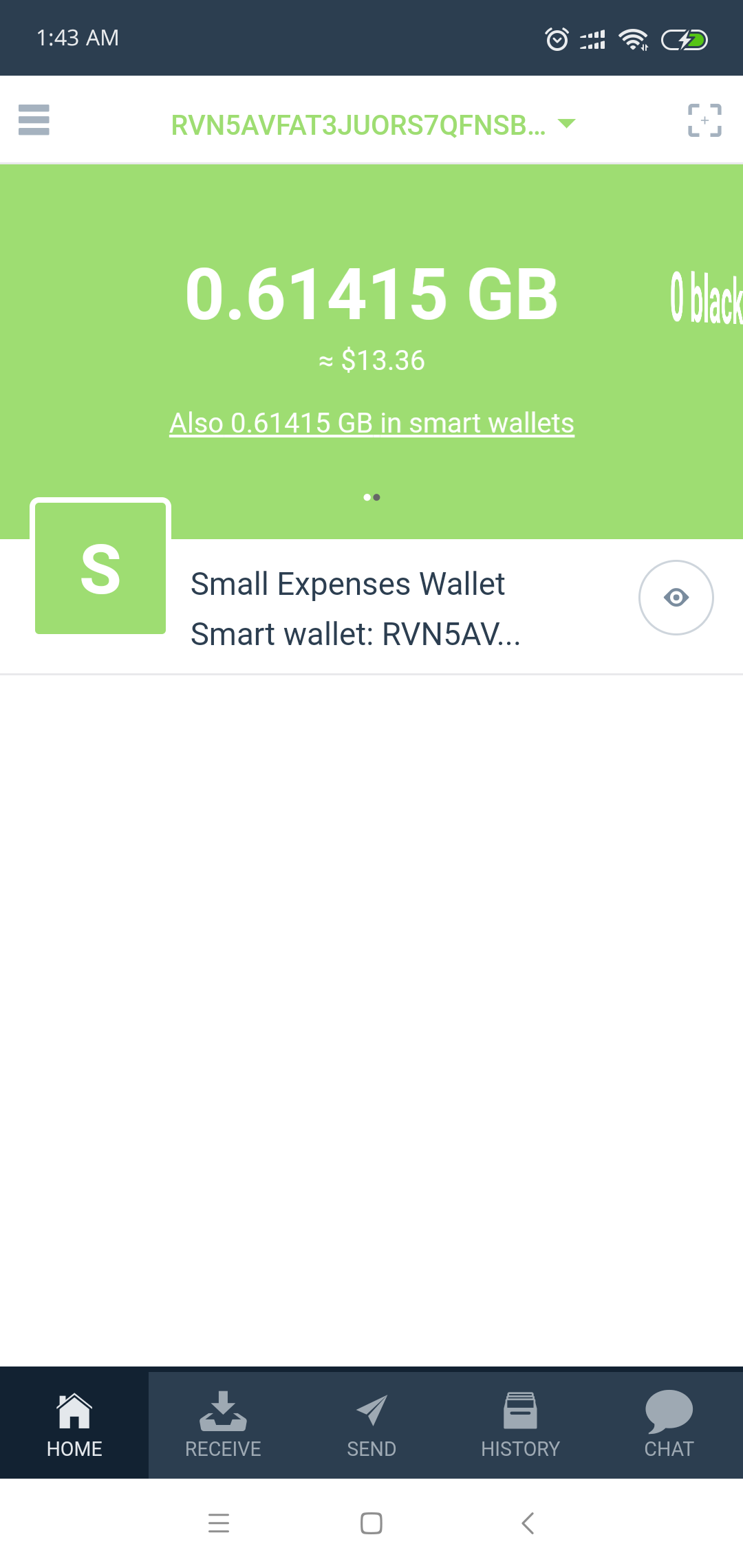Open the QR code scanner
The height and width of the screenshot is (1568, 743).
pos(704,120)
